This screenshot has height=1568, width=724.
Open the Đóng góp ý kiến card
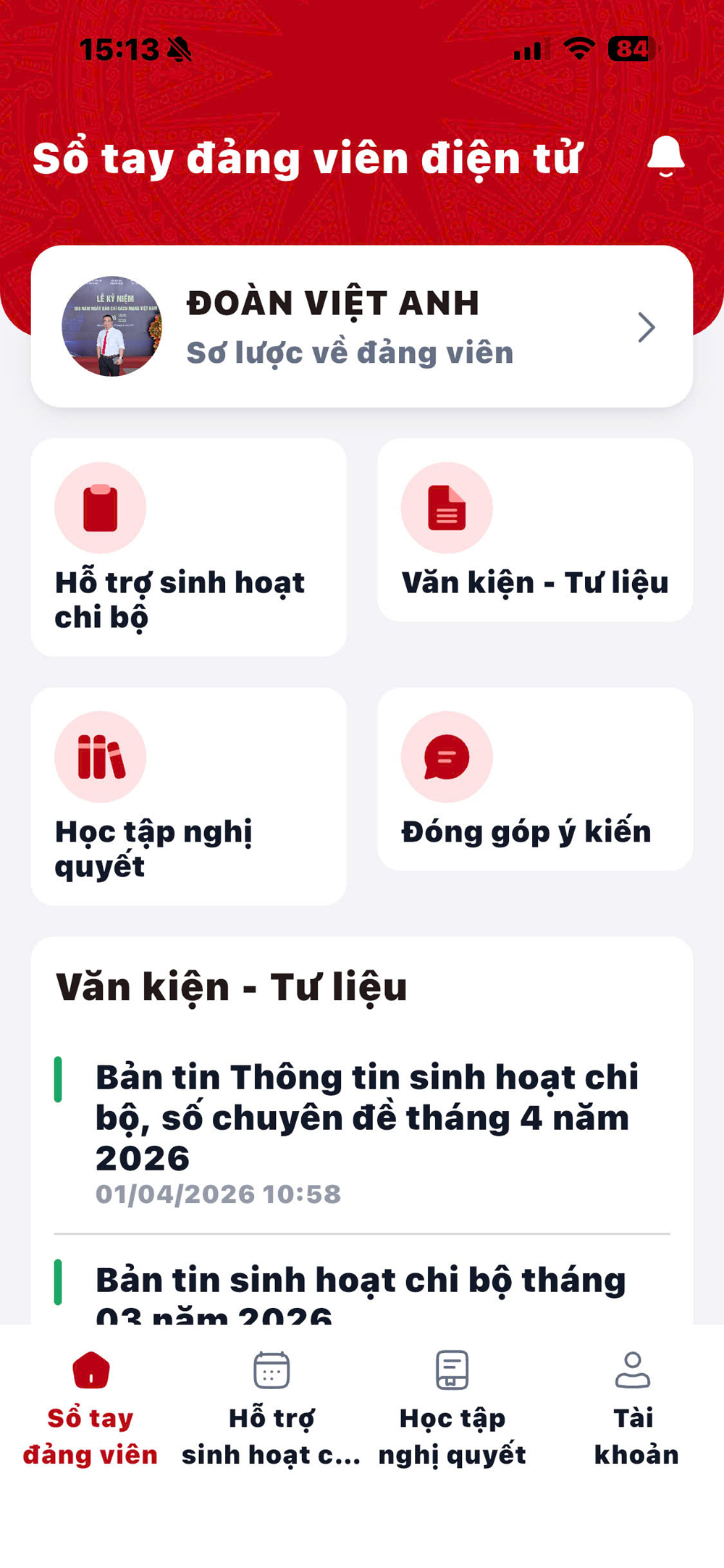coord(534,779)
